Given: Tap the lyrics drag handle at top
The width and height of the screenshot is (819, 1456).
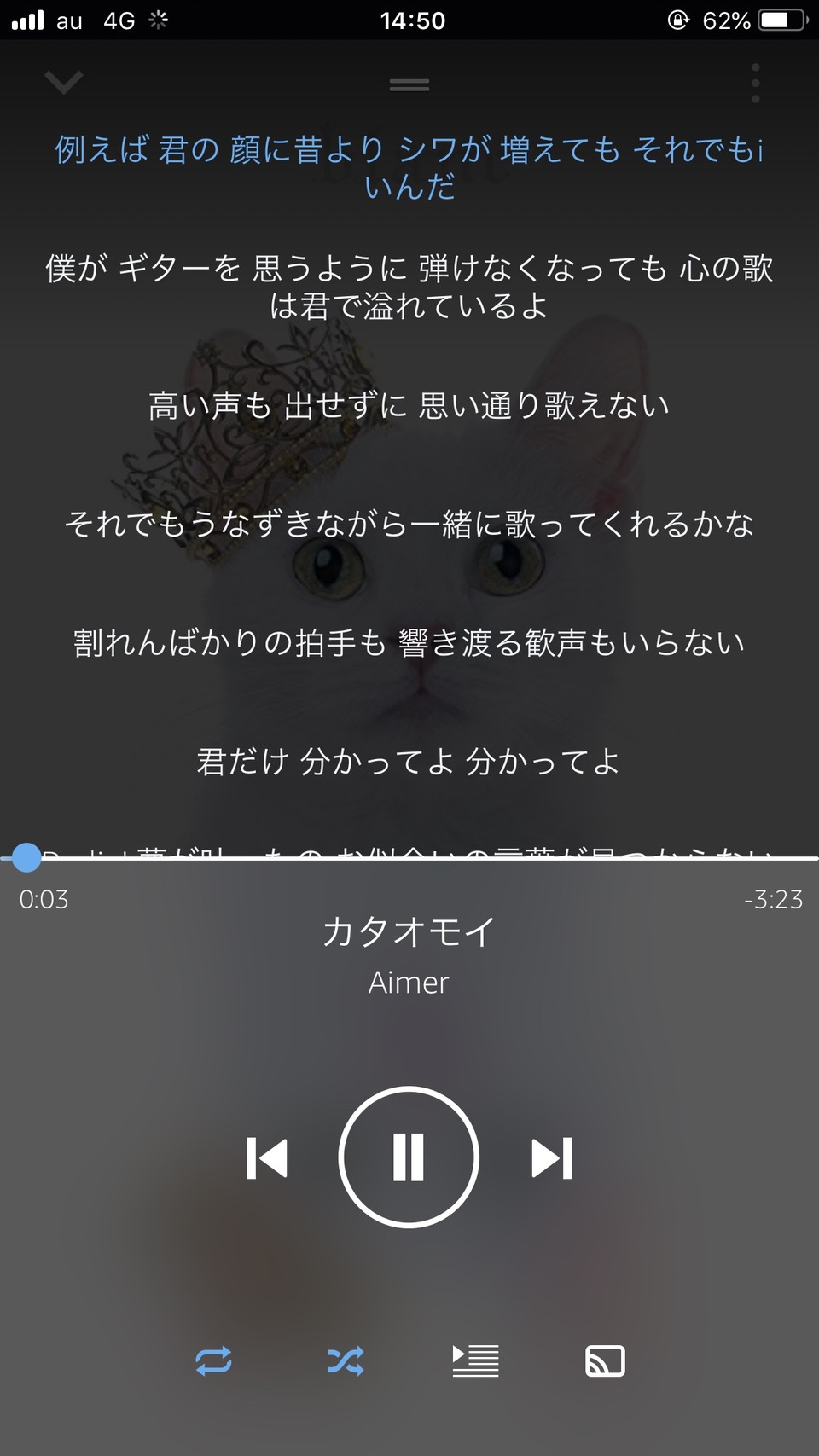Looking at the screenshot, I should coord(409,84).
